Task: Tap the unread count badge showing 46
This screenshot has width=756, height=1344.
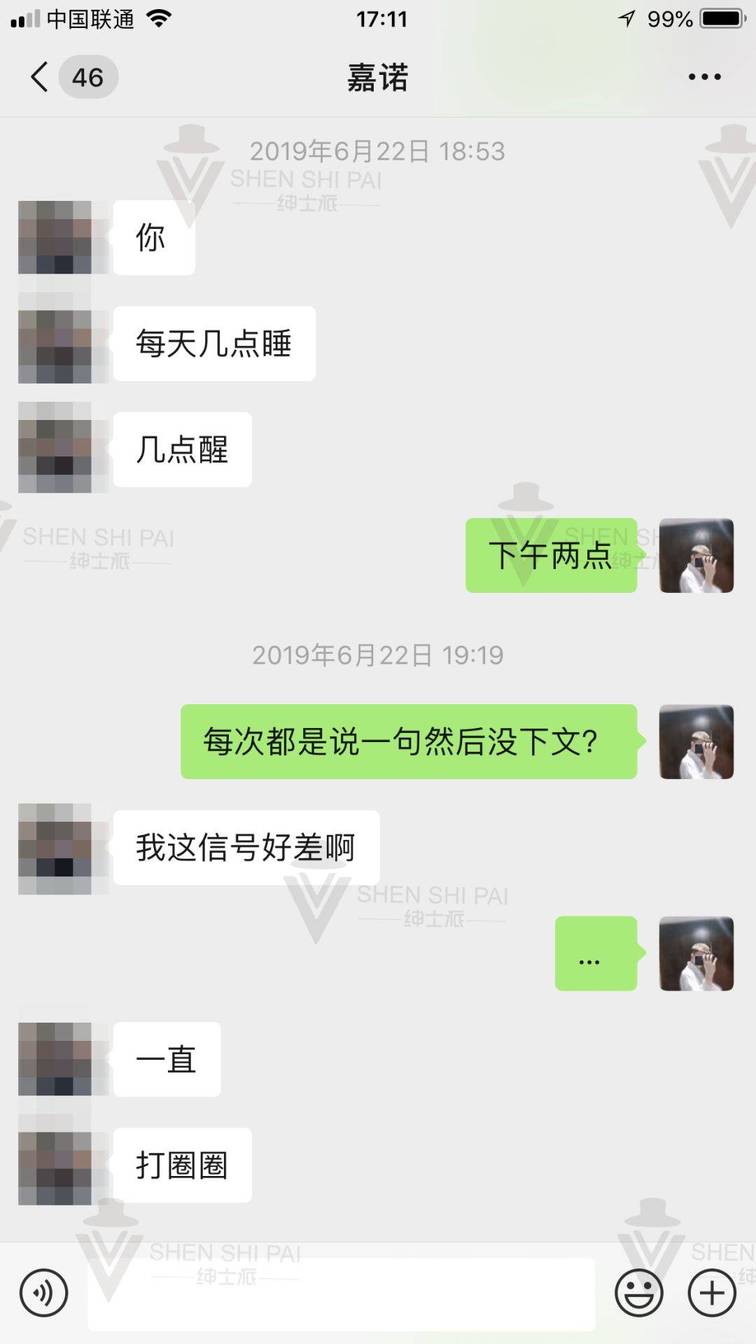Action: click(x=88, y=76)
